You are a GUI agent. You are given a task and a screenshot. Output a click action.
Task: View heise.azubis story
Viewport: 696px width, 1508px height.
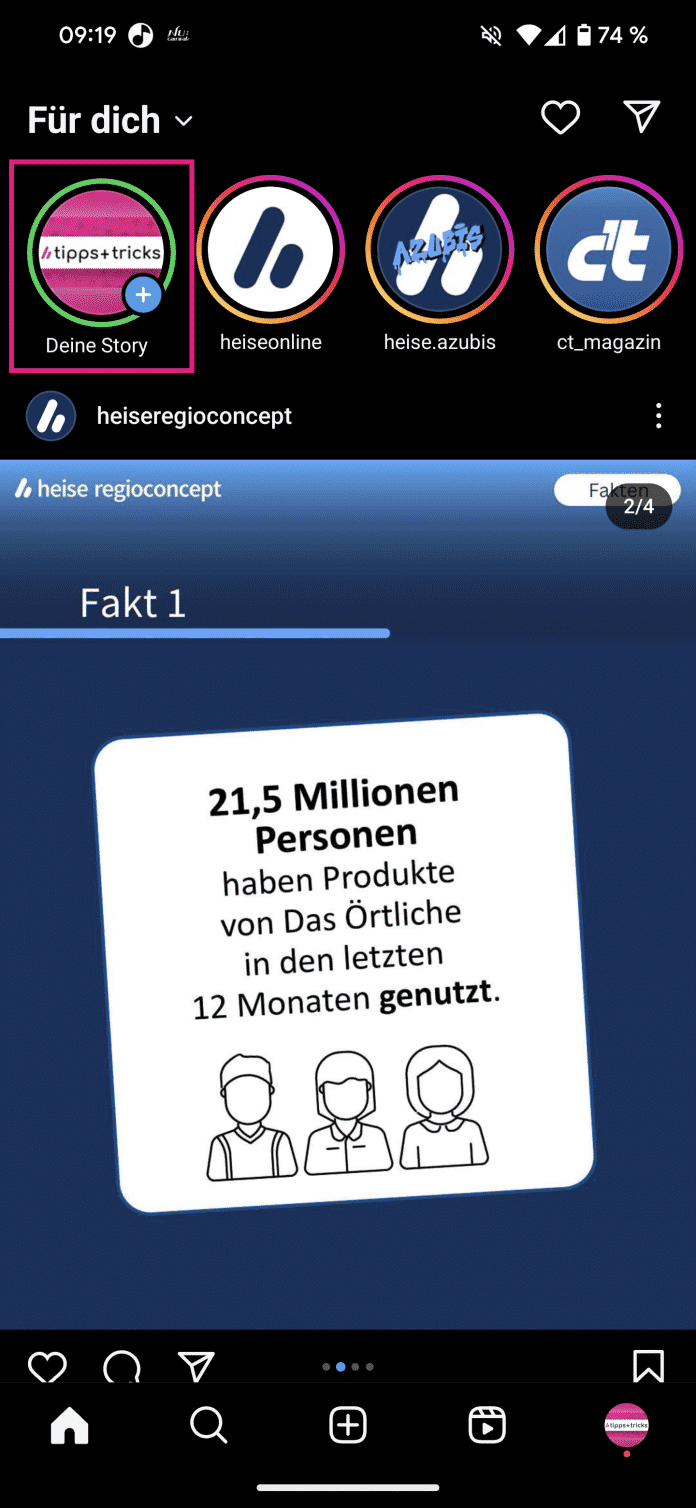click(439, 250)
